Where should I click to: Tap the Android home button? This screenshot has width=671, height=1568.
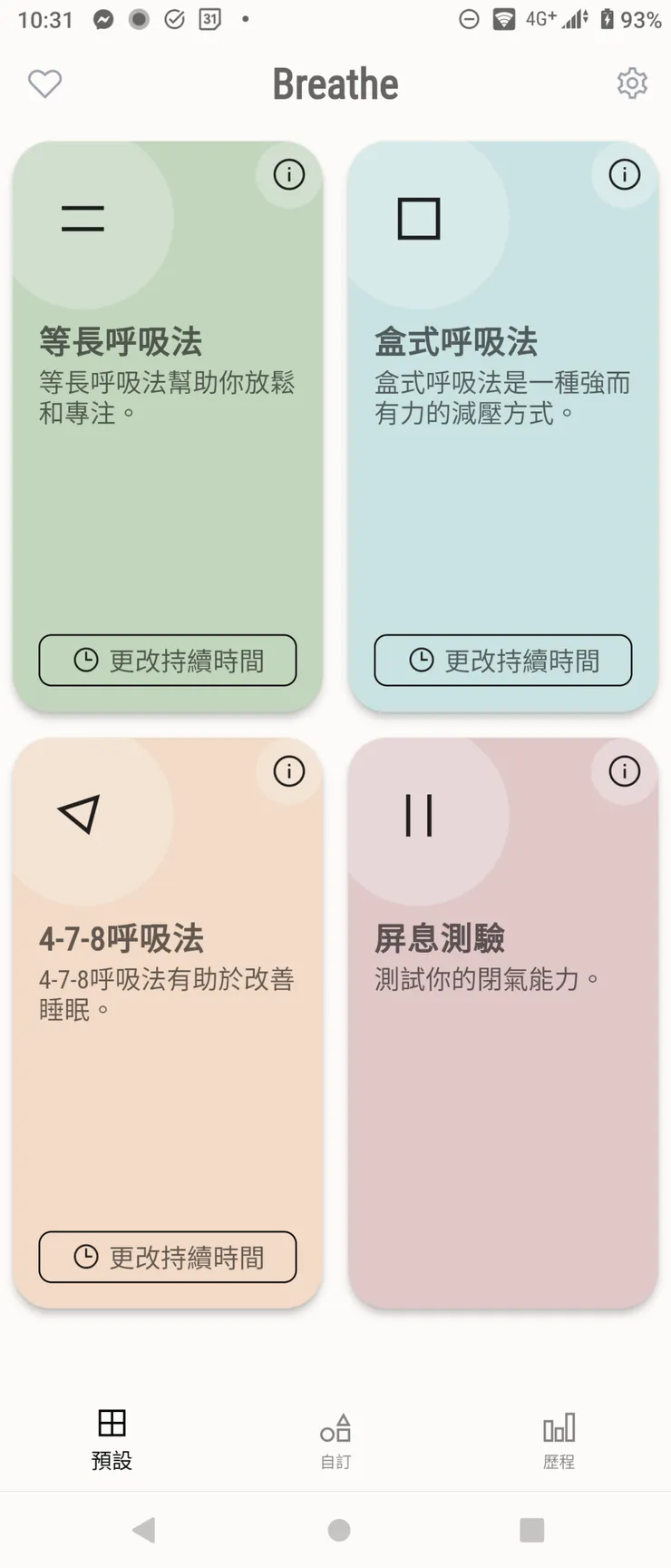click(x=336, y=1529)
